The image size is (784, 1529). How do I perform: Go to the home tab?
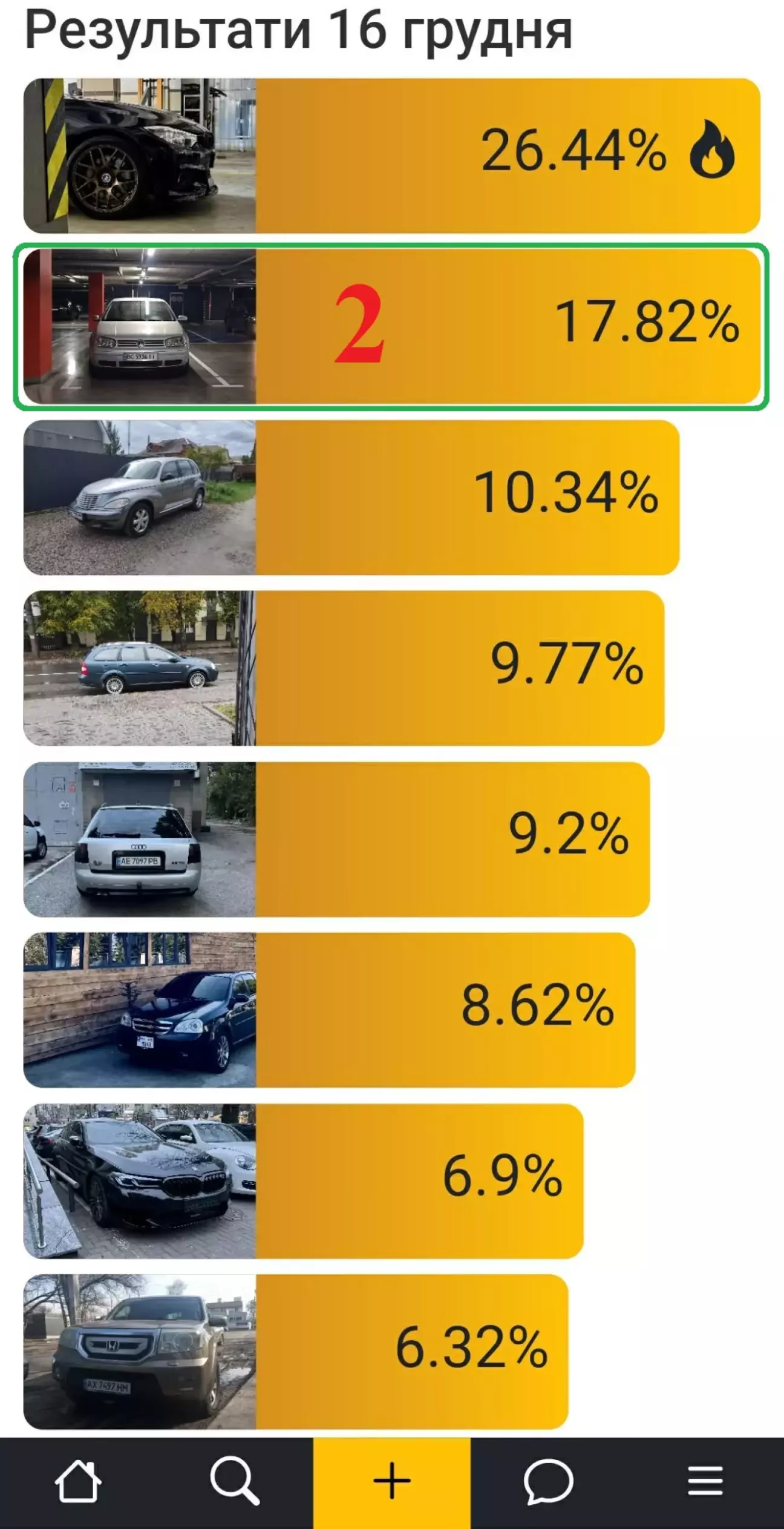(78, 1481)
